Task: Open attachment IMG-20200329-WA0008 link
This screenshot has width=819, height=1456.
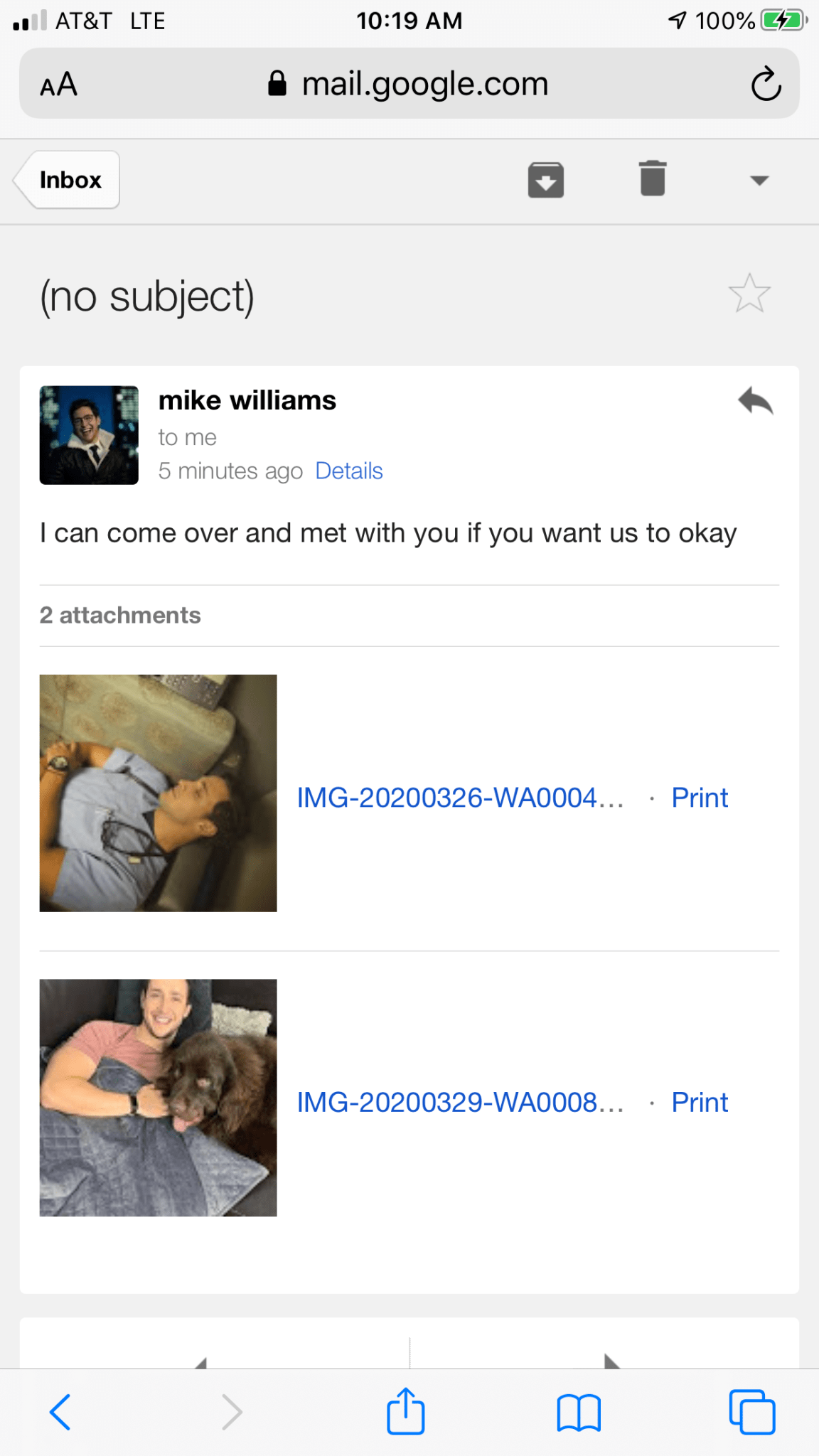Action: 459,1102
